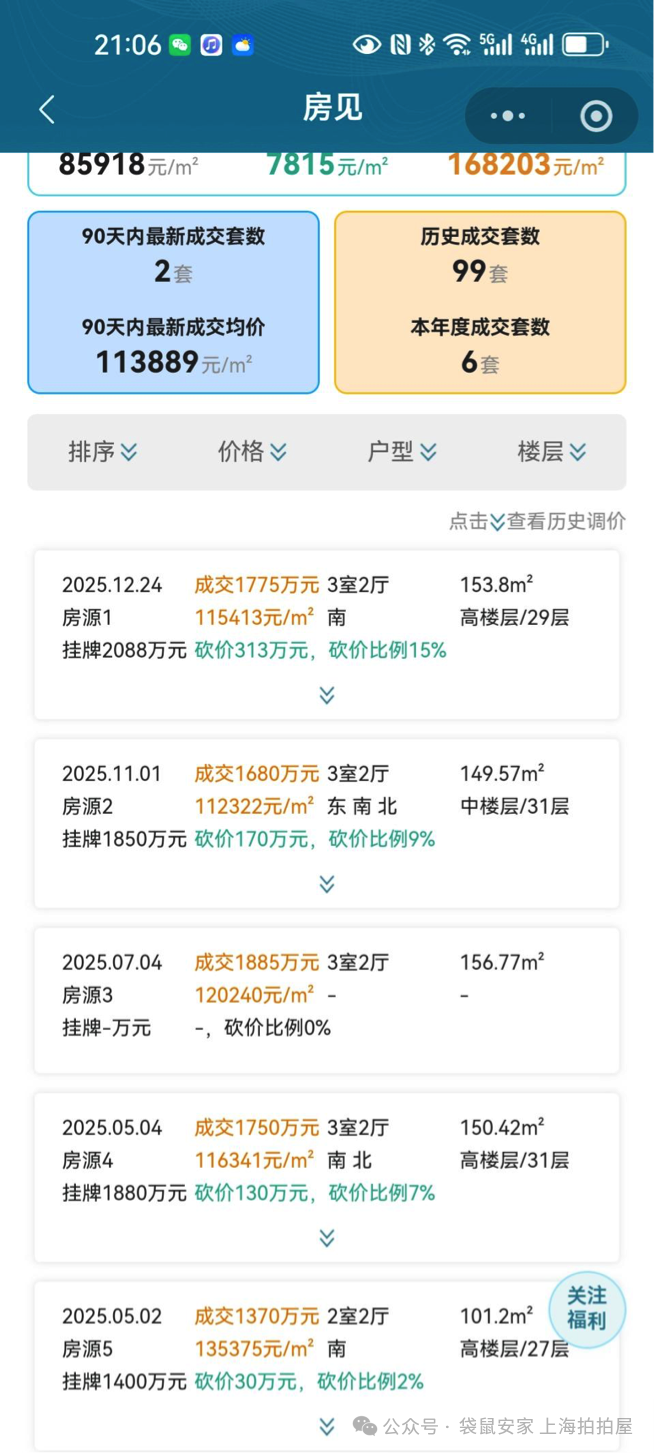Expand price history for 房源4
Image resolution: width=654 pixels, height=1453 pixels.
coord(327,1238)
